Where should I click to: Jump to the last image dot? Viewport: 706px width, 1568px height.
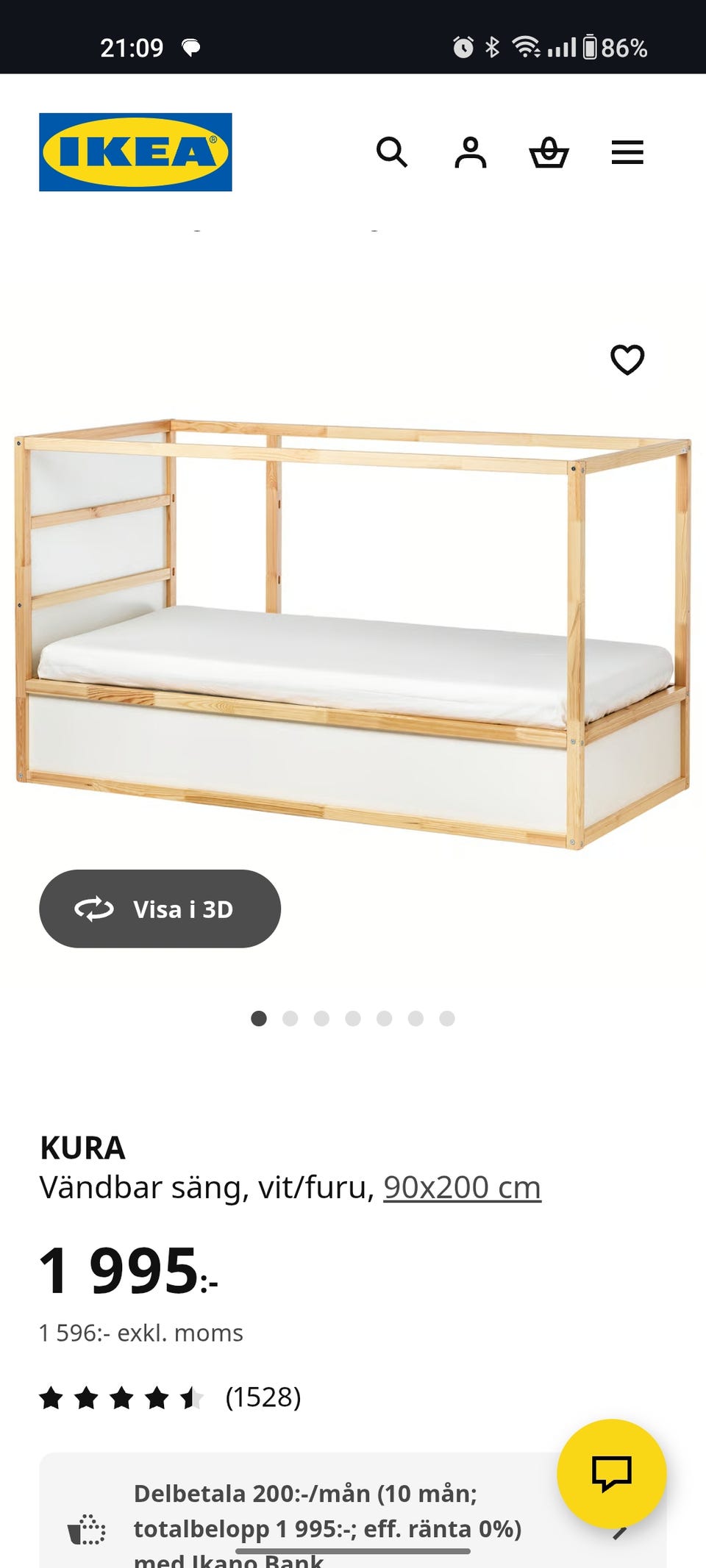point(447,1018)
